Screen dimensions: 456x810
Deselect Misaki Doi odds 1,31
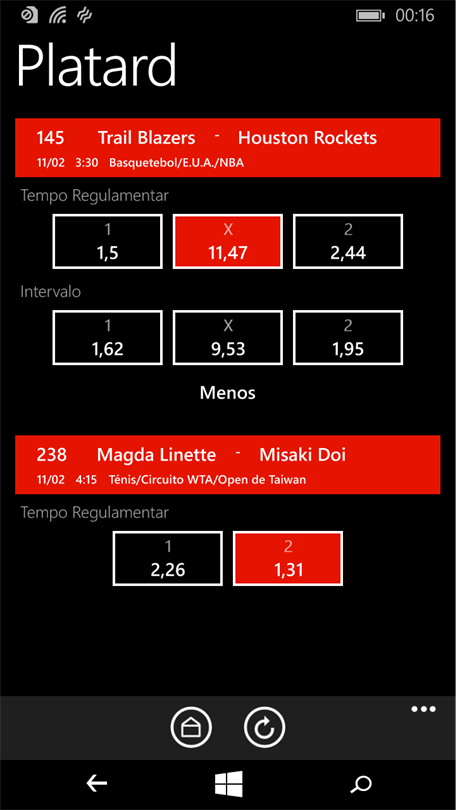coord(288,558)
